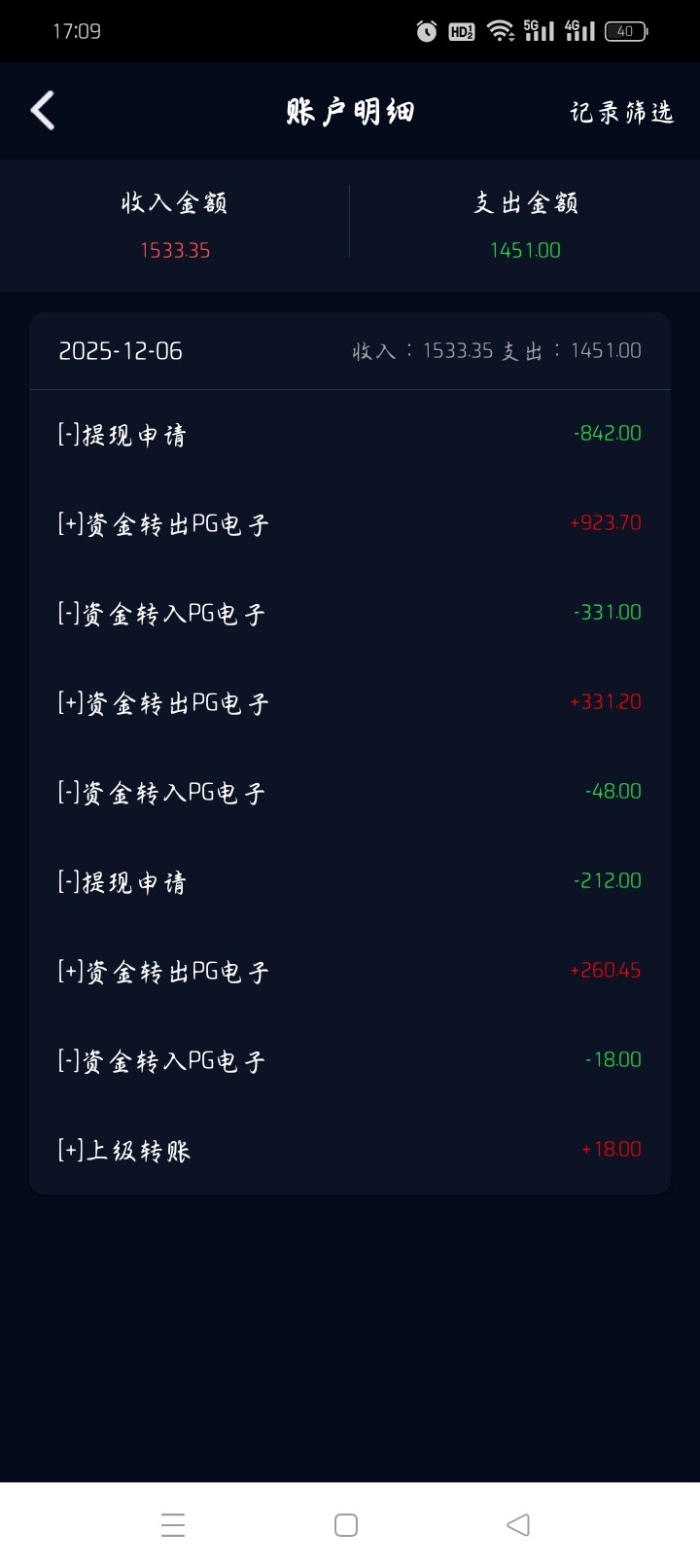Tap the system home button
Viewport: 700px width, 1568px height.
pyautogui.click(x=345, y=1525)
